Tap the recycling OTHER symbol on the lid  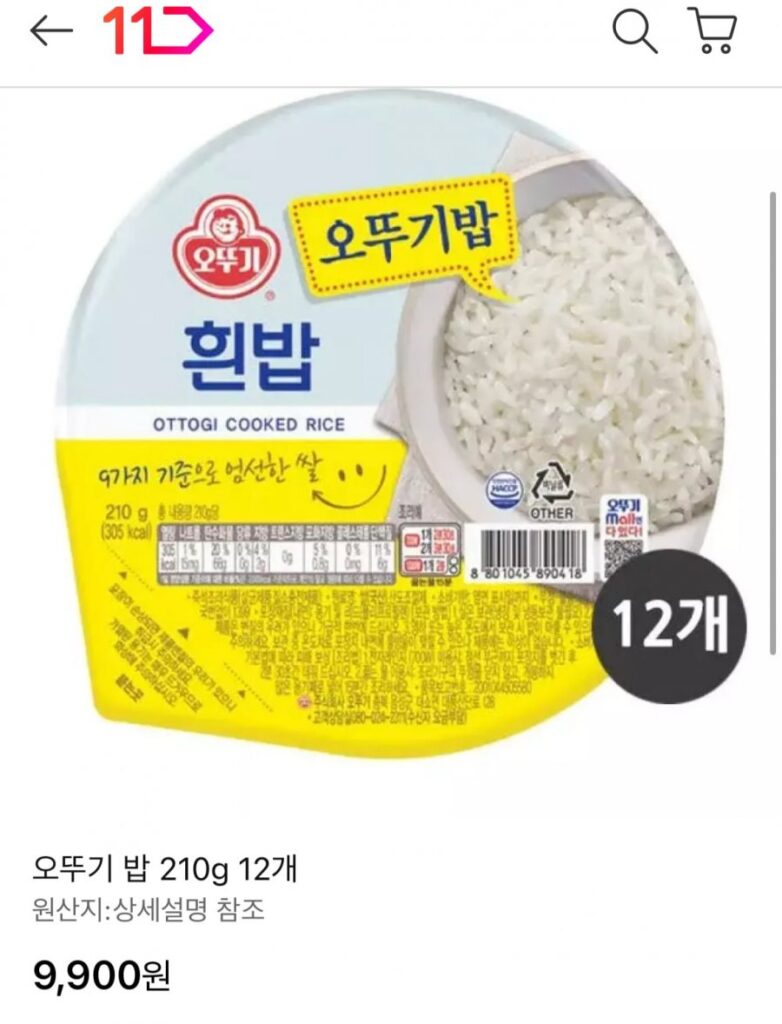tap(551, 485)
